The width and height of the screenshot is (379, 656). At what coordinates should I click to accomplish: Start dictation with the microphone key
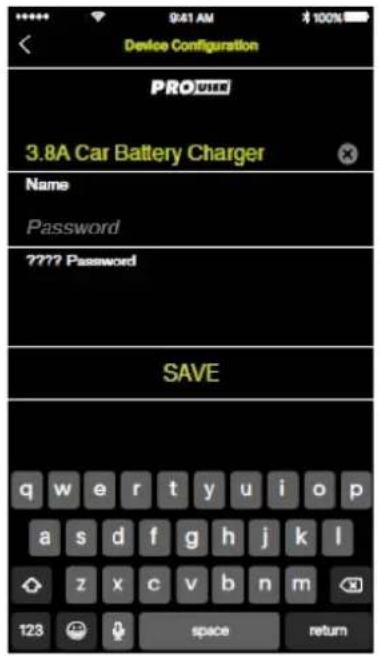(x=118, y=630)
